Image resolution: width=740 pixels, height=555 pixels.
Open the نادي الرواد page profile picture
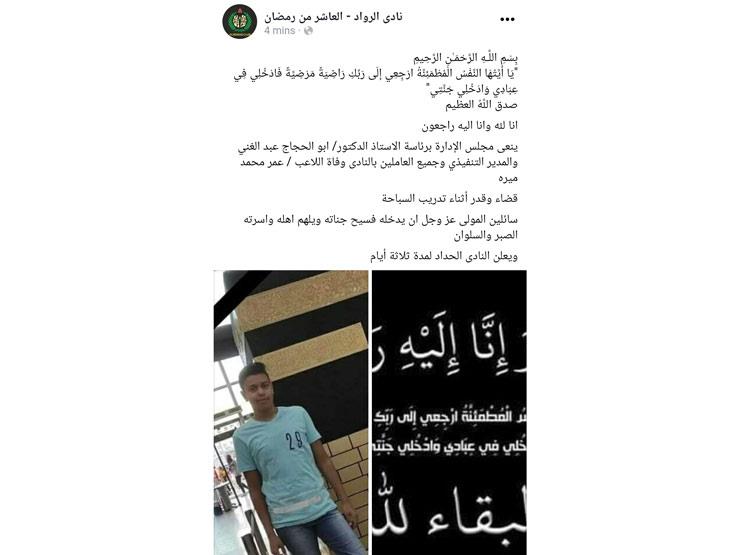click(x=239, y=20)
